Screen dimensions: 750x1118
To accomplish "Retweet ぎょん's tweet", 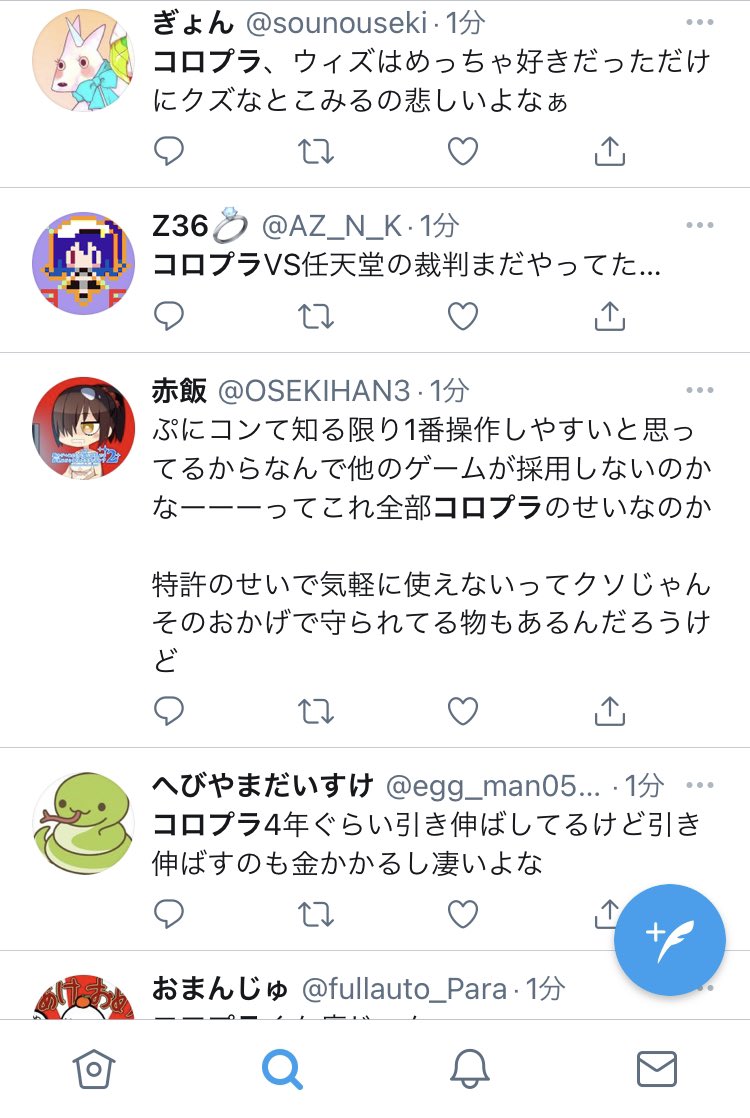I will (317, 152).
